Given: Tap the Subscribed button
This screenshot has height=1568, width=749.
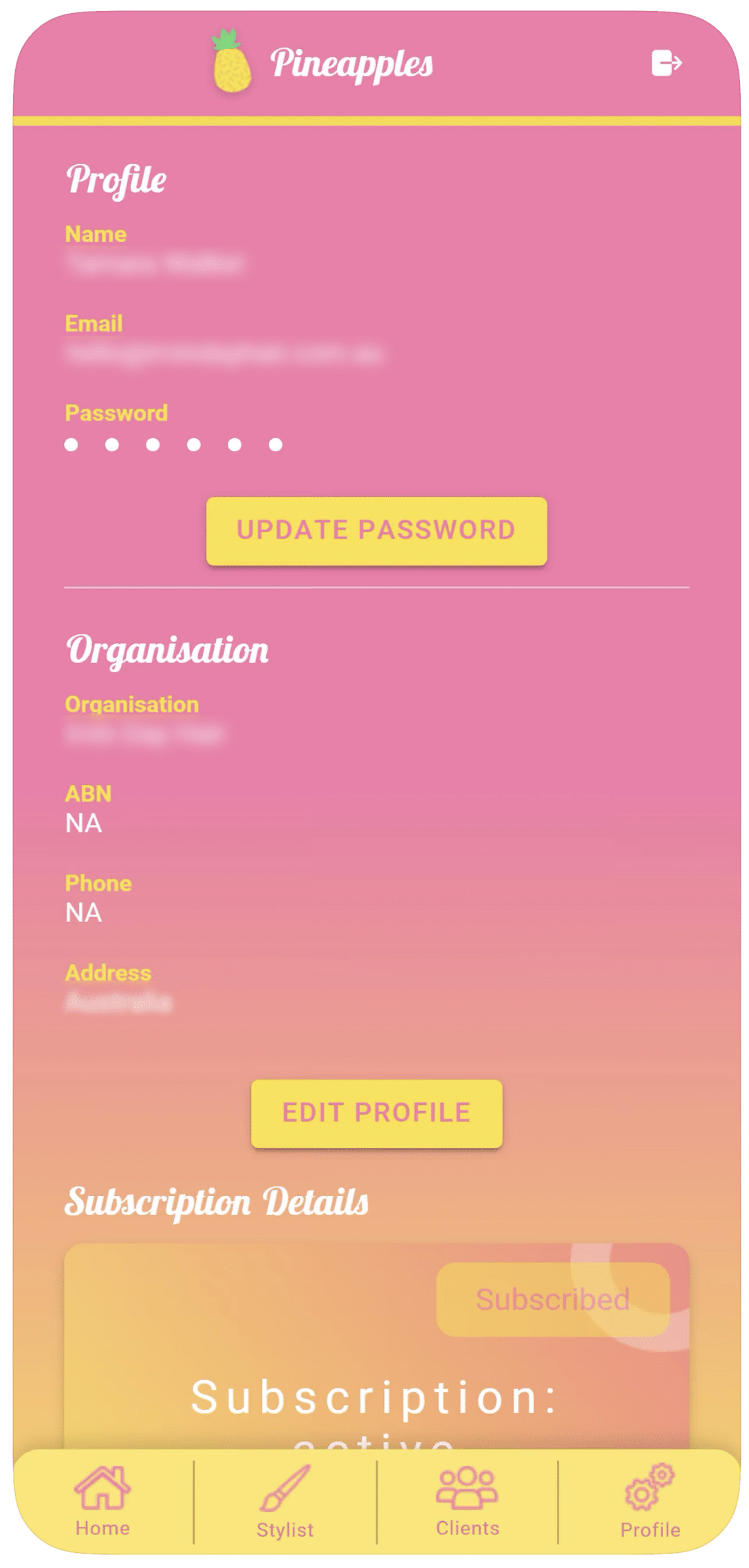Looking at the screenshot, I should [x=552, y=1300].
